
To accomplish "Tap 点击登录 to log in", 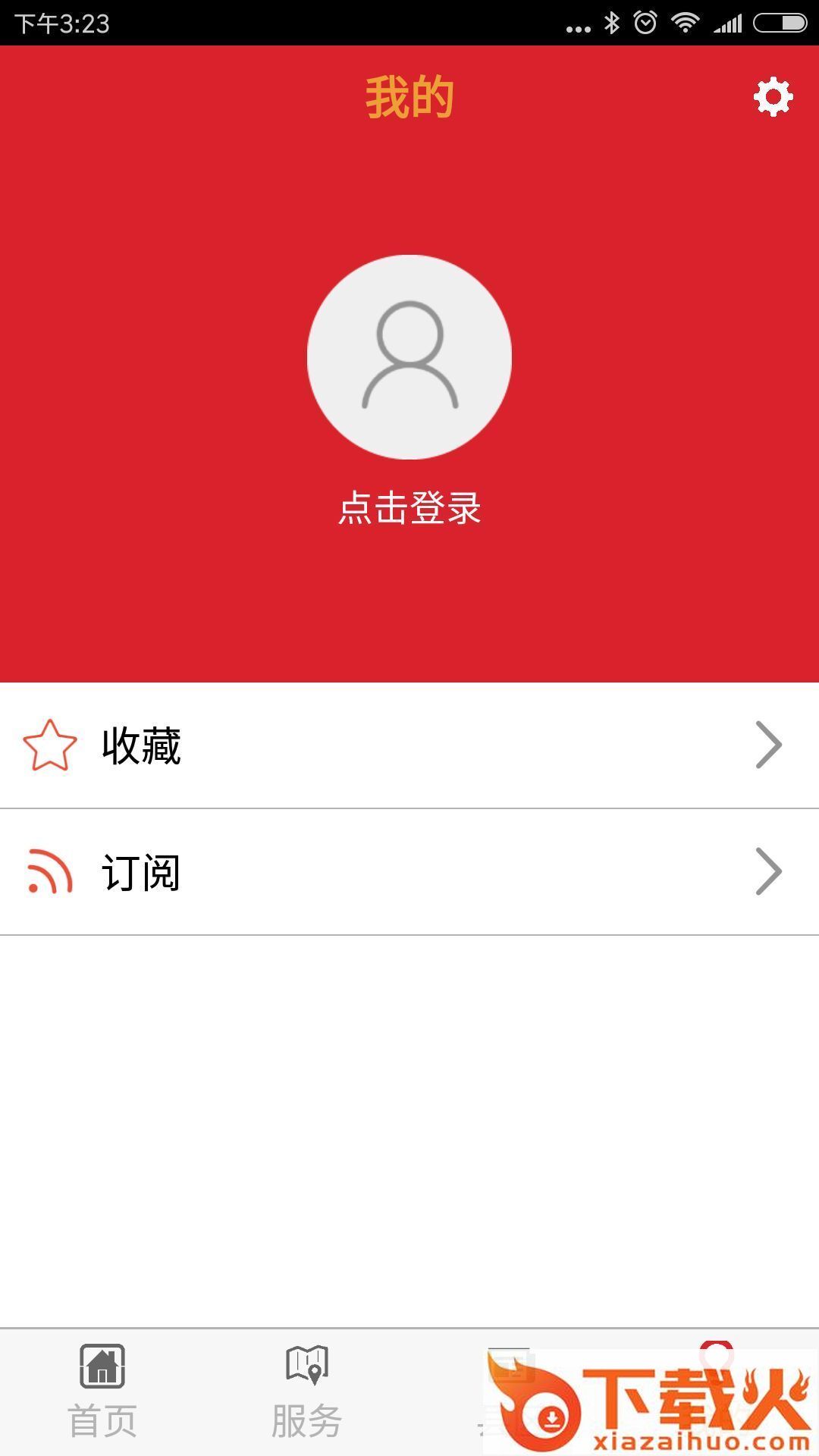I will [x=409, y=507].
